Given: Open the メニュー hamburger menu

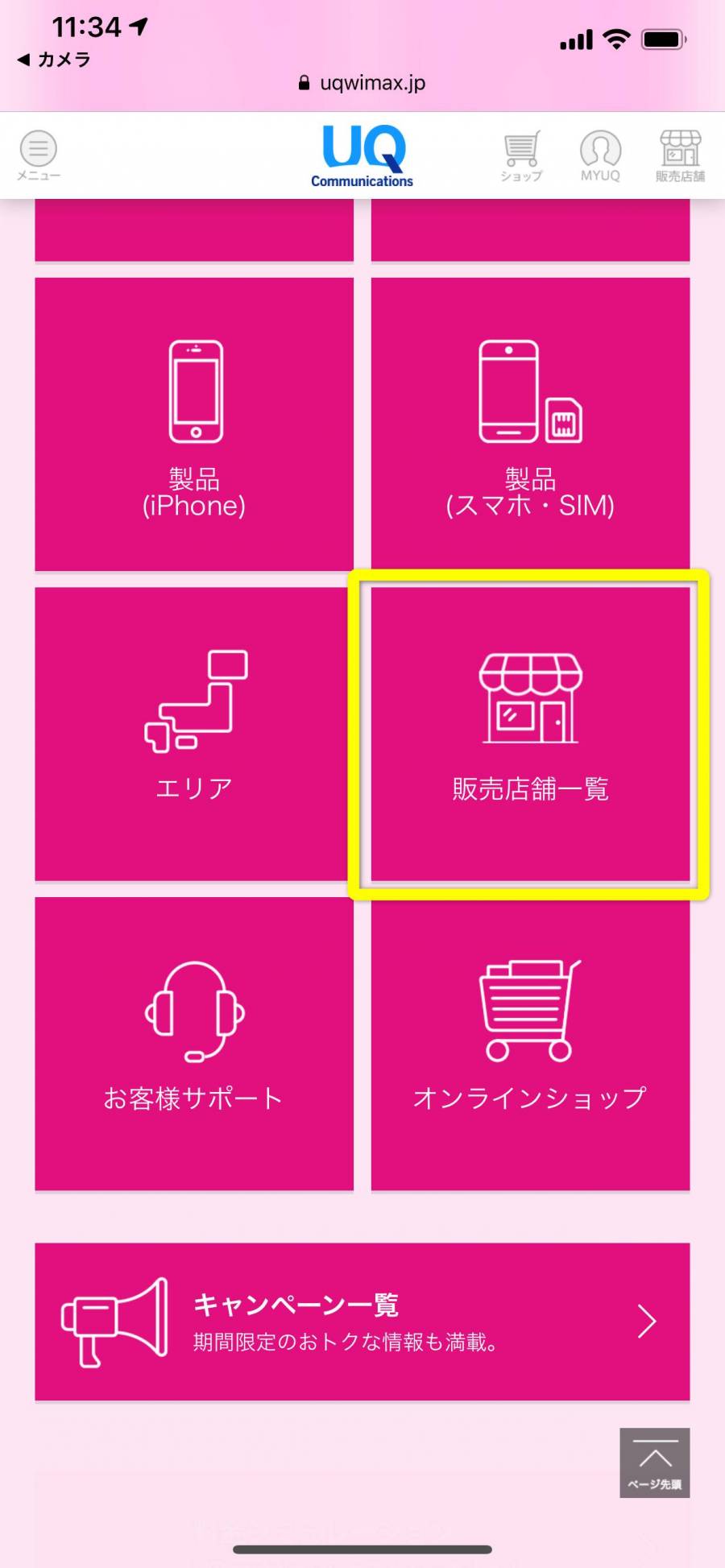Looking at the screenshot, I should [39, 155].
